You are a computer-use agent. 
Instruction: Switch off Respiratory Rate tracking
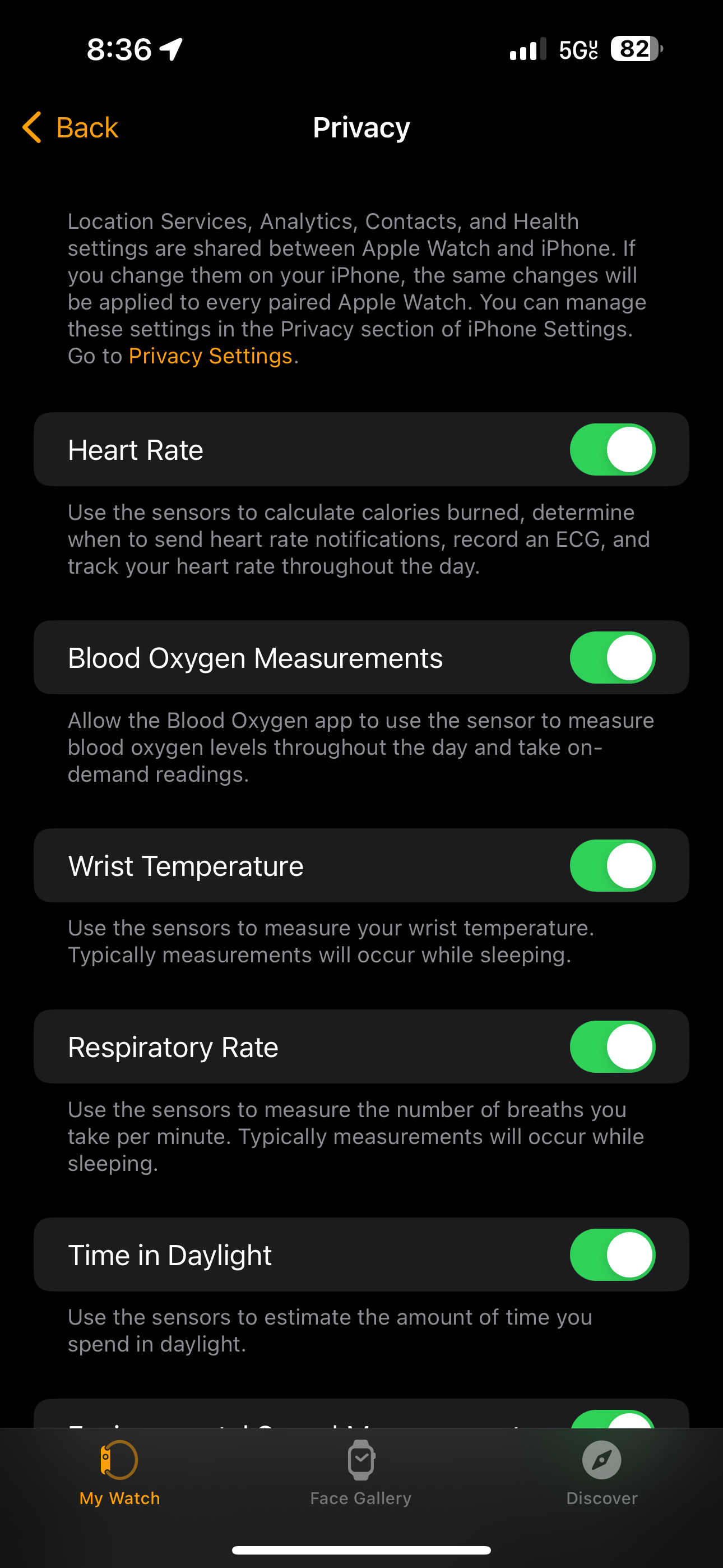(x=612, y=1046)
